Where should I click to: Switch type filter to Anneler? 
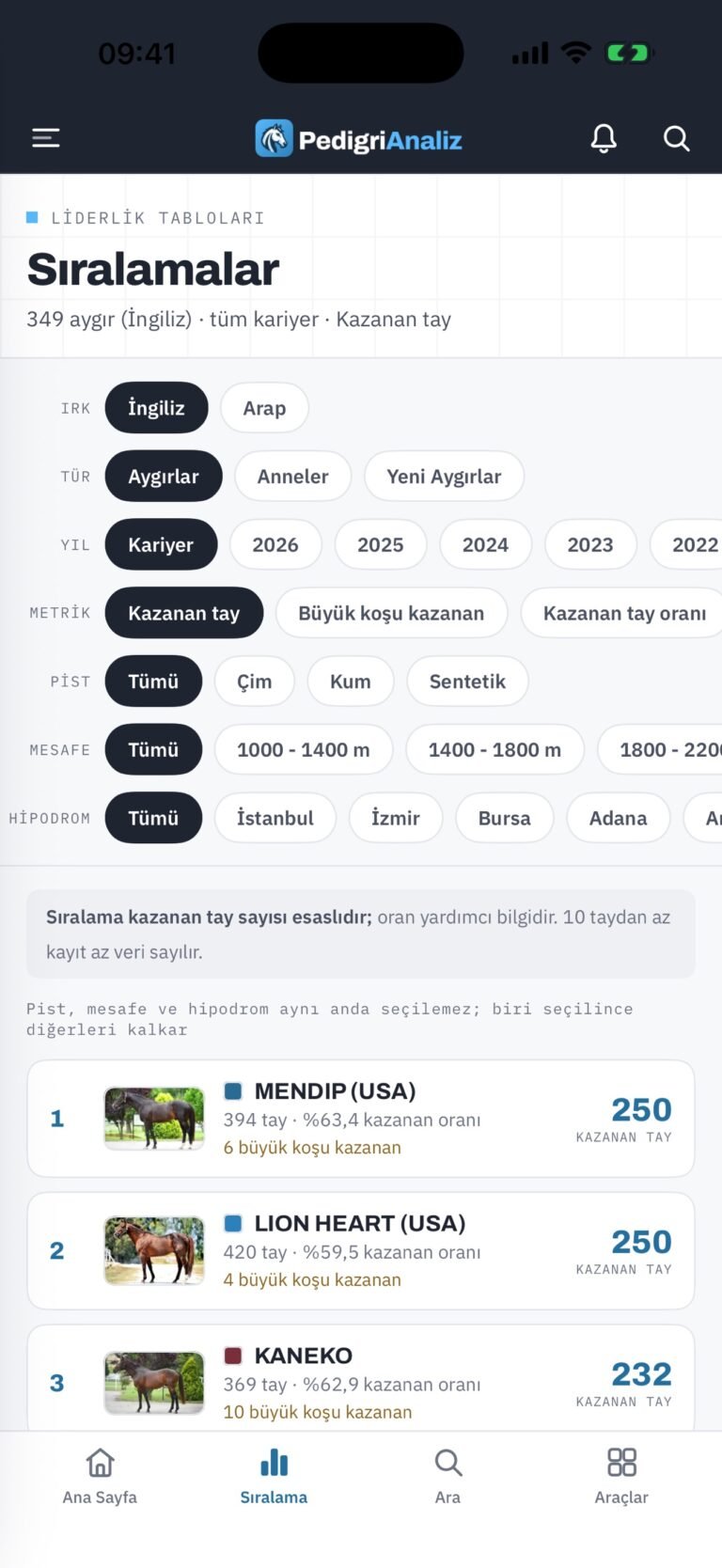292,477
